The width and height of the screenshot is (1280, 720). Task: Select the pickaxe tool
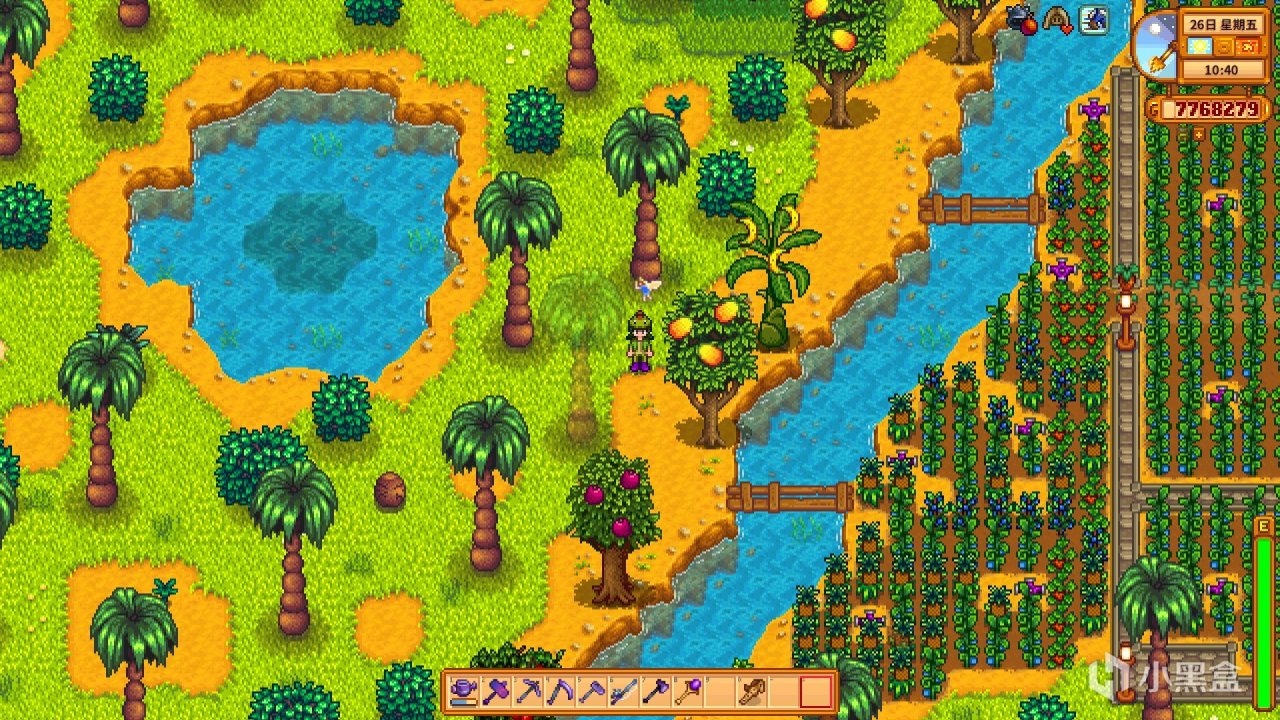pyautogui.click(x=528, y=691)
